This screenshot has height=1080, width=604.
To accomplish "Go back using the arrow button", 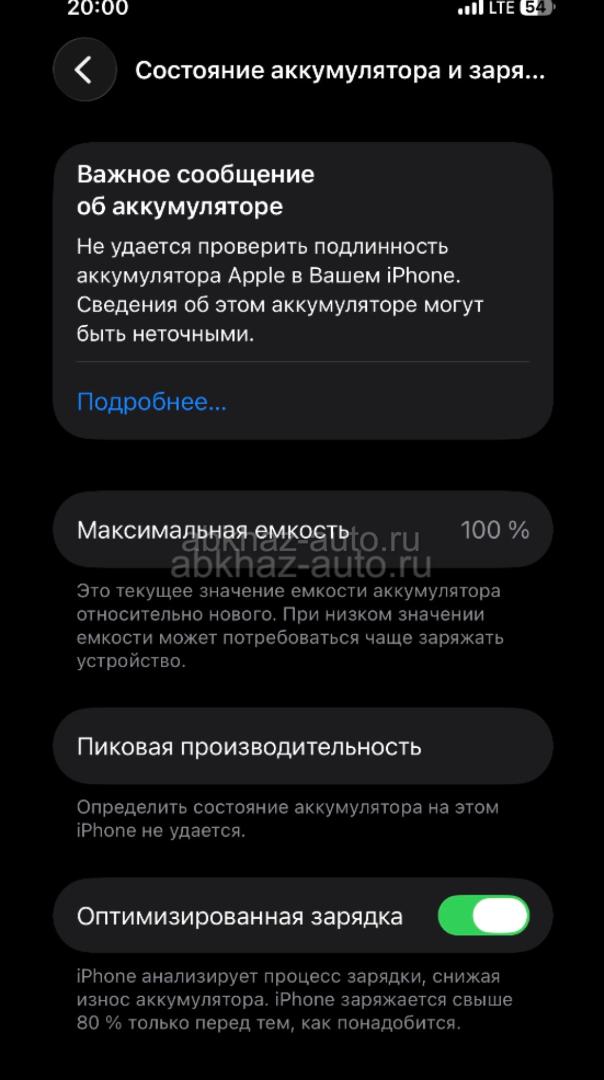I will point(85,70).
